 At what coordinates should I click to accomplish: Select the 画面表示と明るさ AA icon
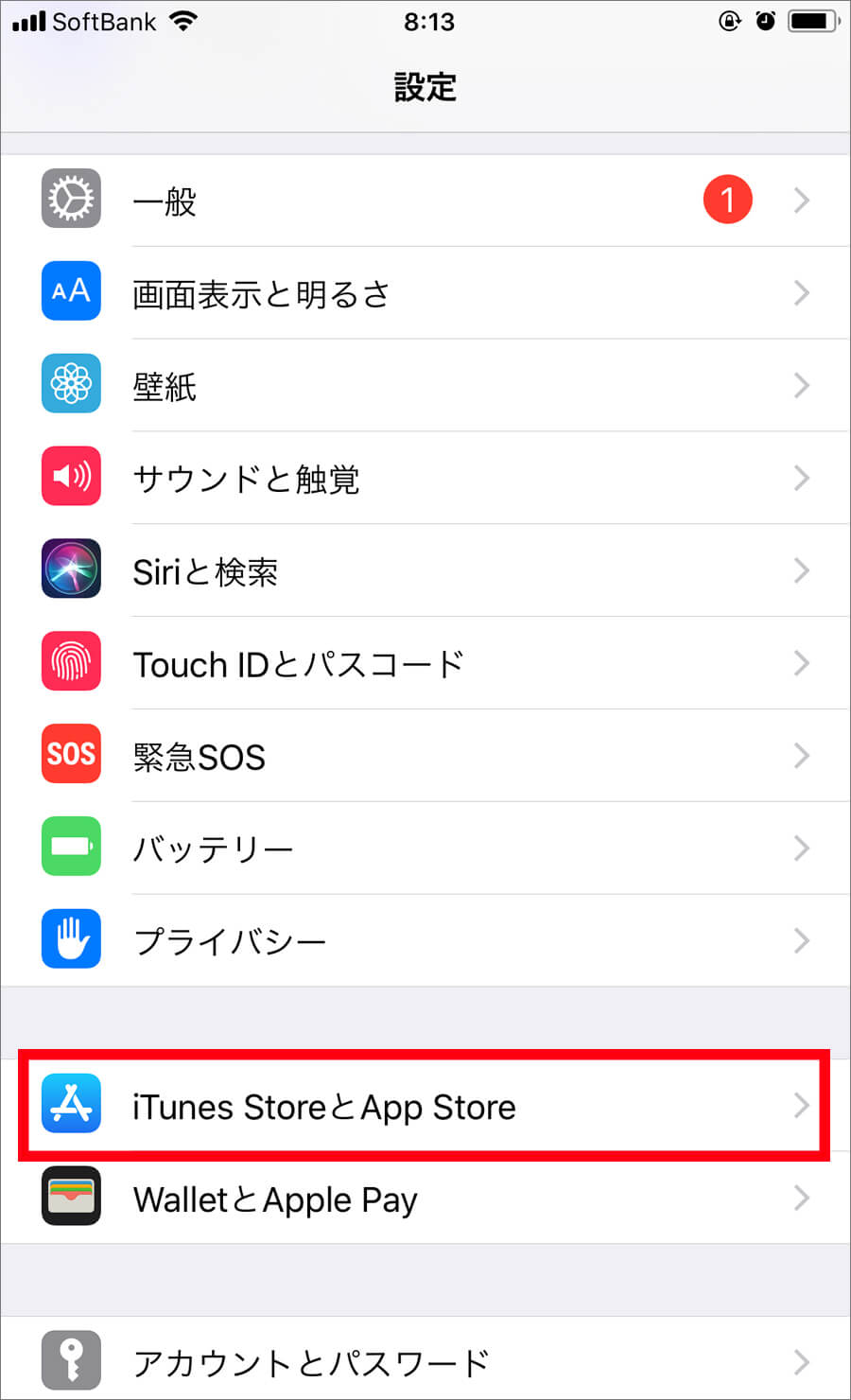pyautogui.click(x=71, y=291)
